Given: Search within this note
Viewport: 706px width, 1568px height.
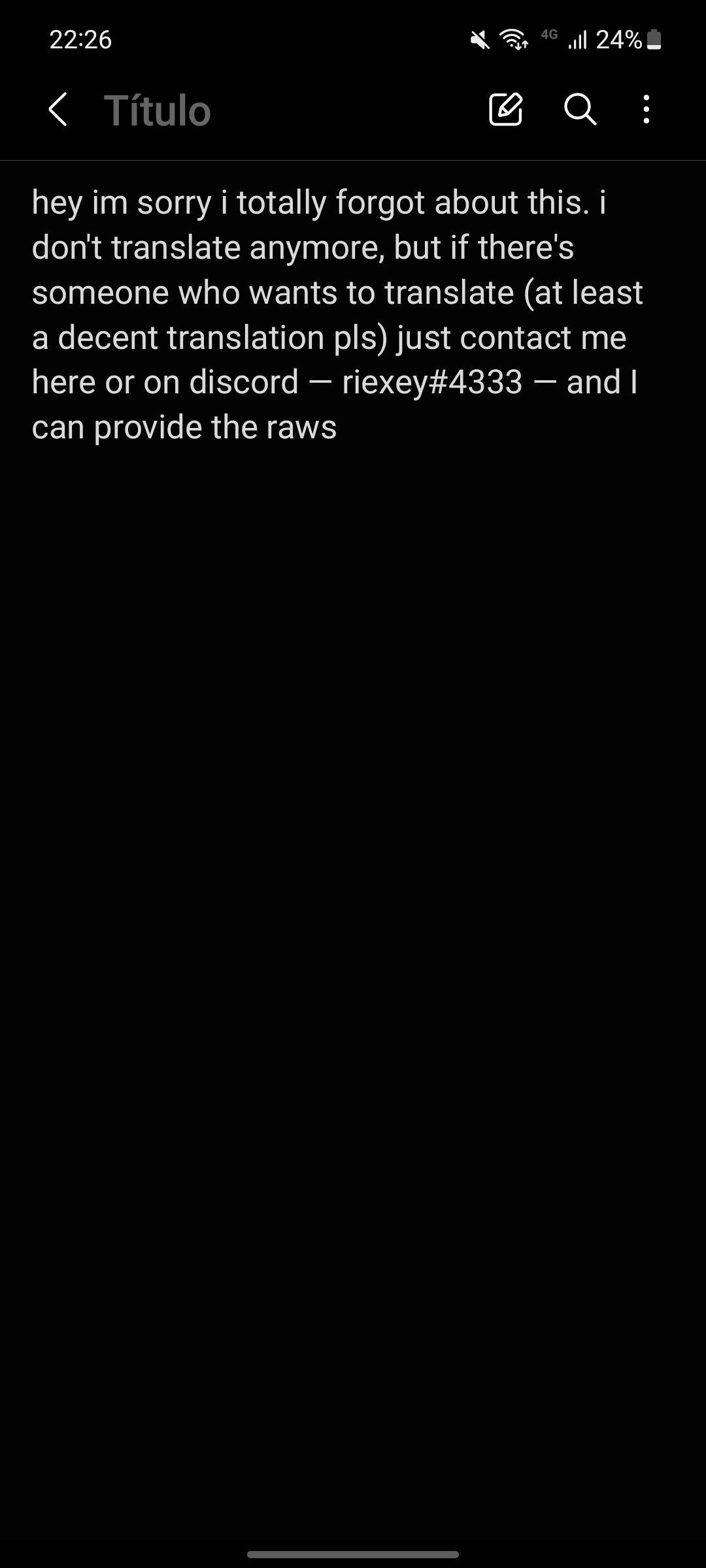Looking at the screenshot, I should click(580, 109).
